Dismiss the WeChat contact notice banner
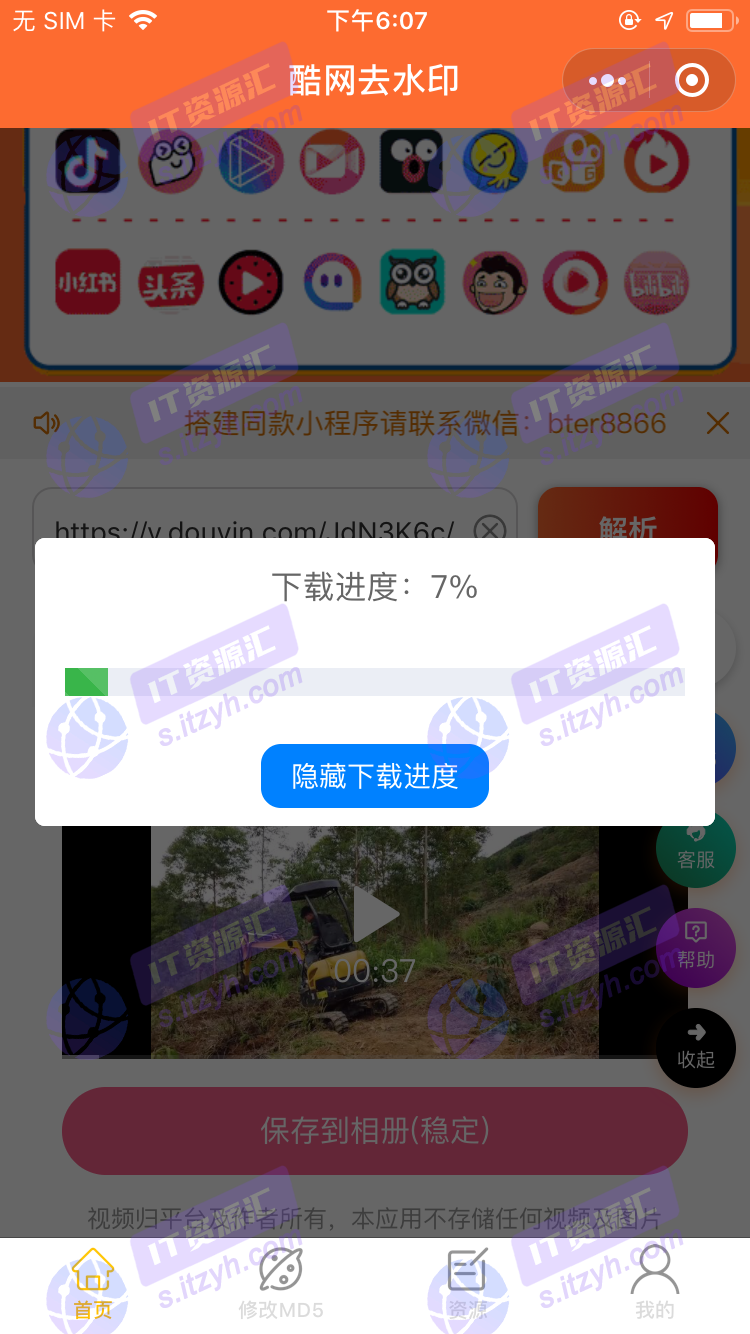The height and width of the screenshot is (1334, 750). coord(717,423)
